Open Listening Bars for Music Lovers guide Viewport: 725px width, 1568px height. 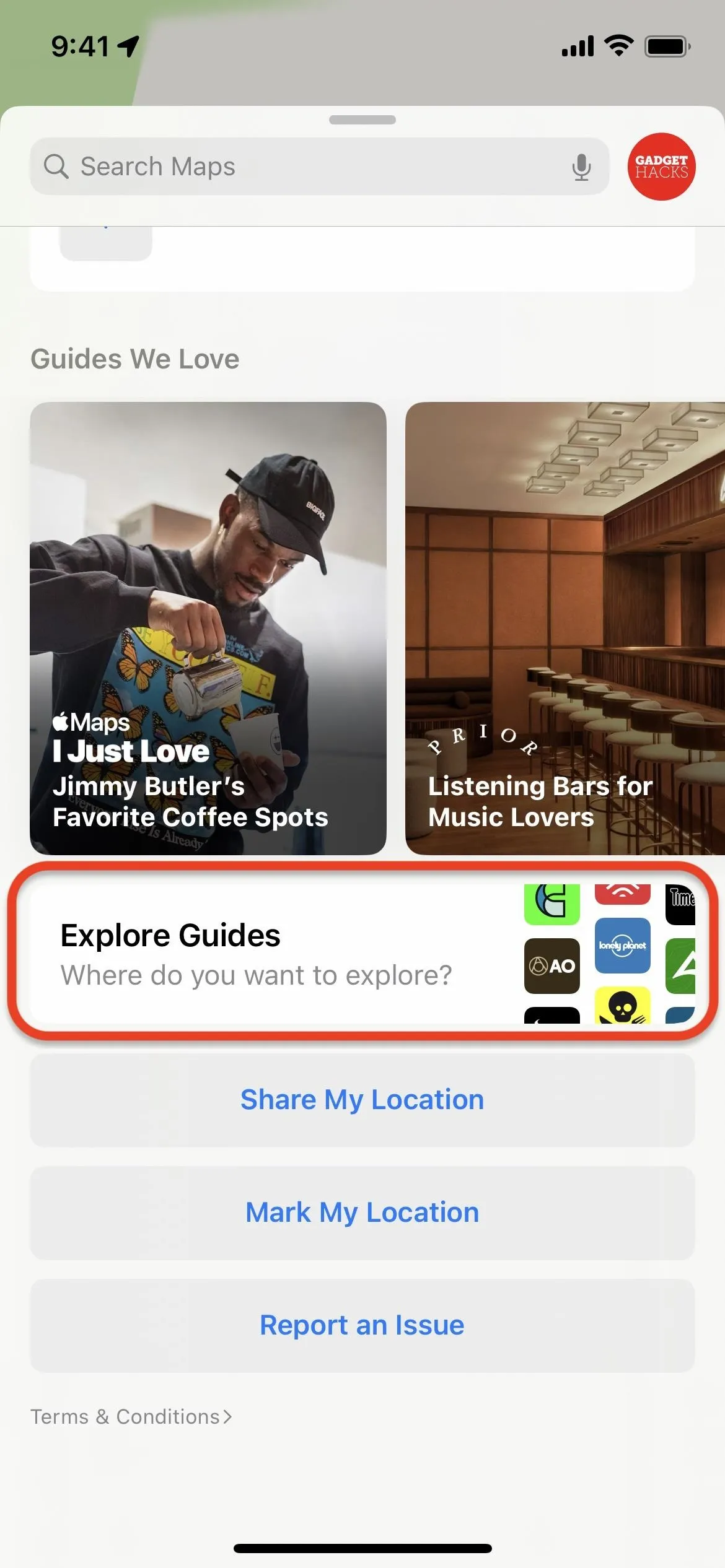click(x=565, y=629)
